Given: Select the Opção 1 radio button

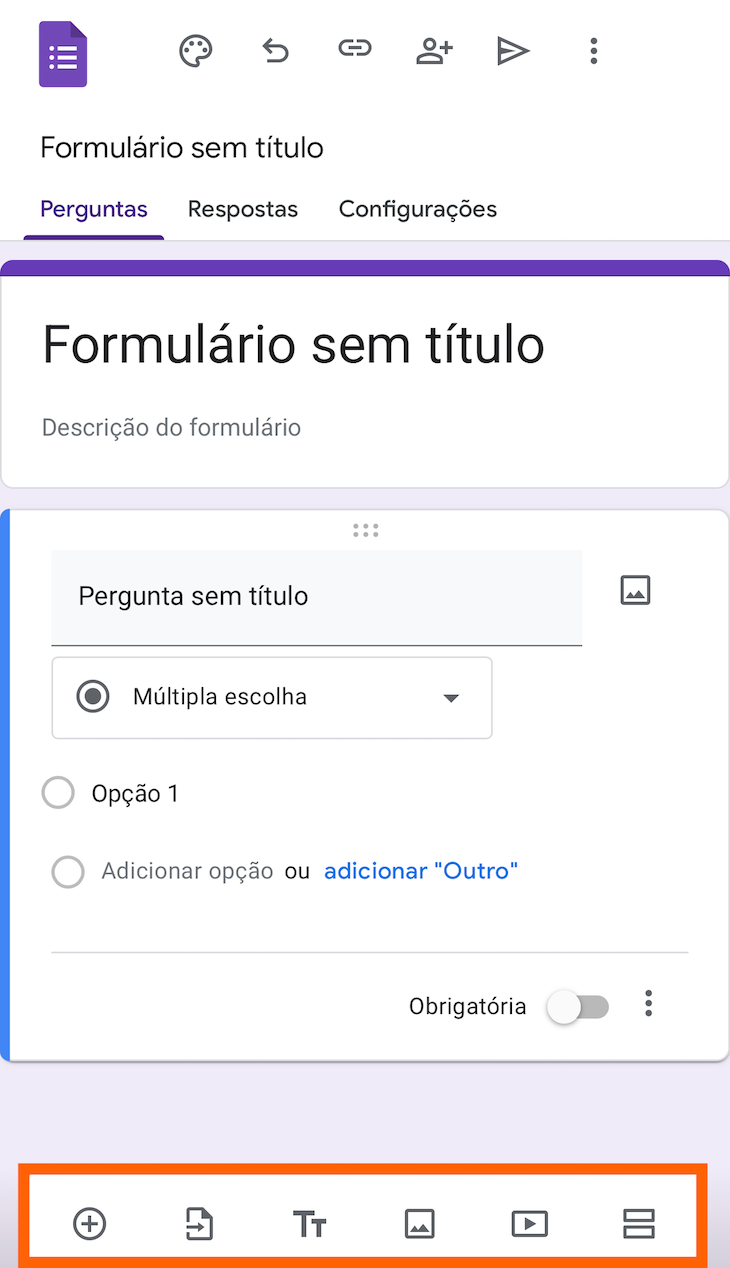Looking at the screenshot, I should click(x=58, y=793).
